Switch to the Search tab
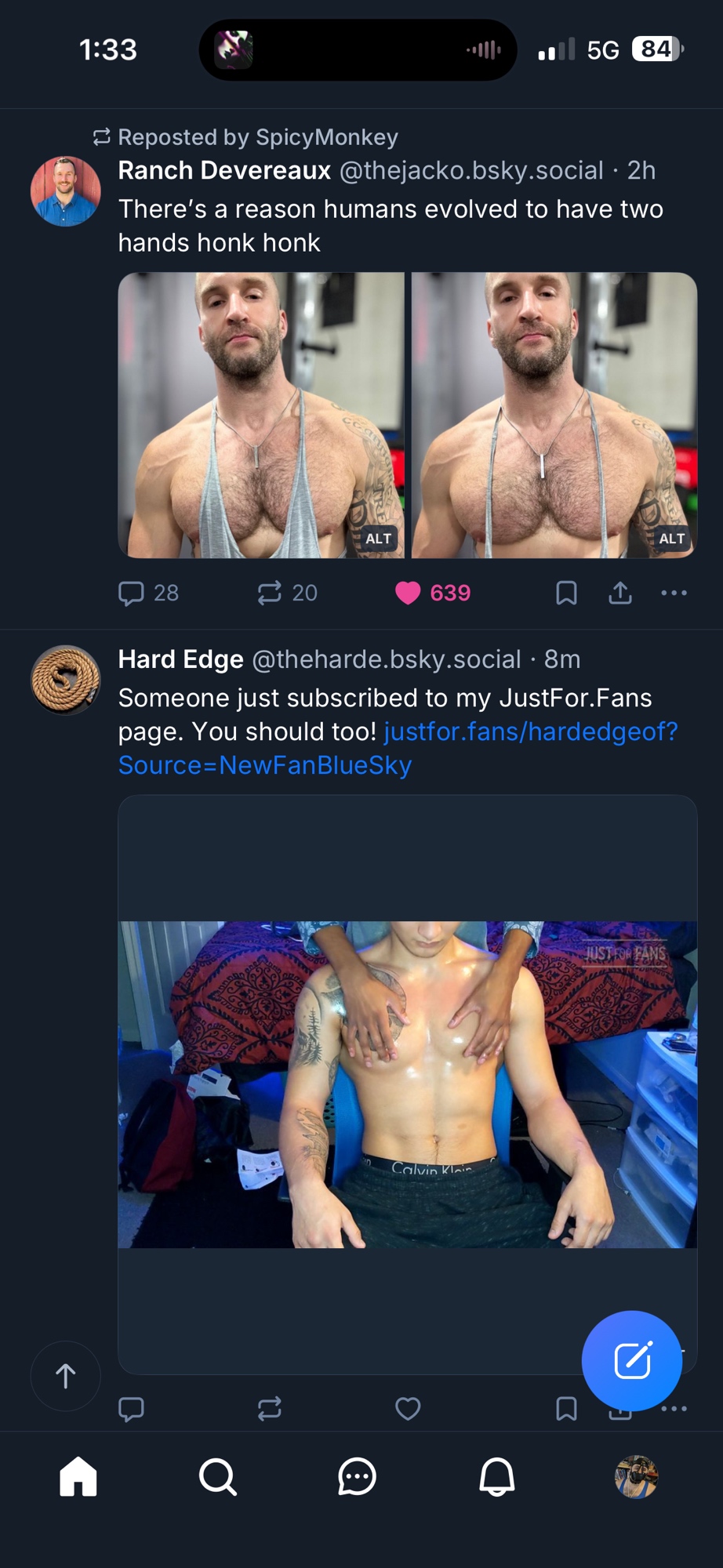723x1568 pixels. pos(217,1477)
